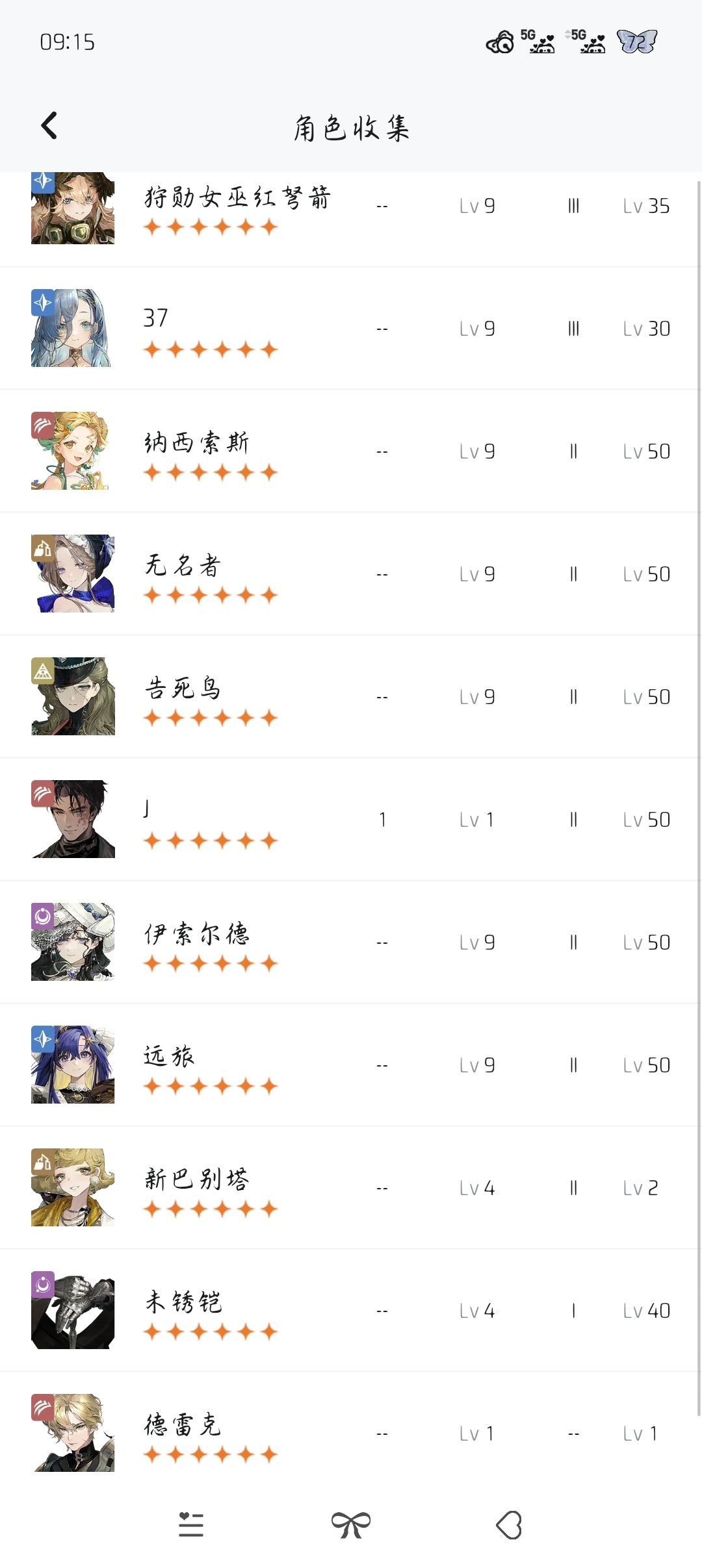Select the 远旅 row
Viewport: 702px width, 1568px height.
(x=351, y=1065)
